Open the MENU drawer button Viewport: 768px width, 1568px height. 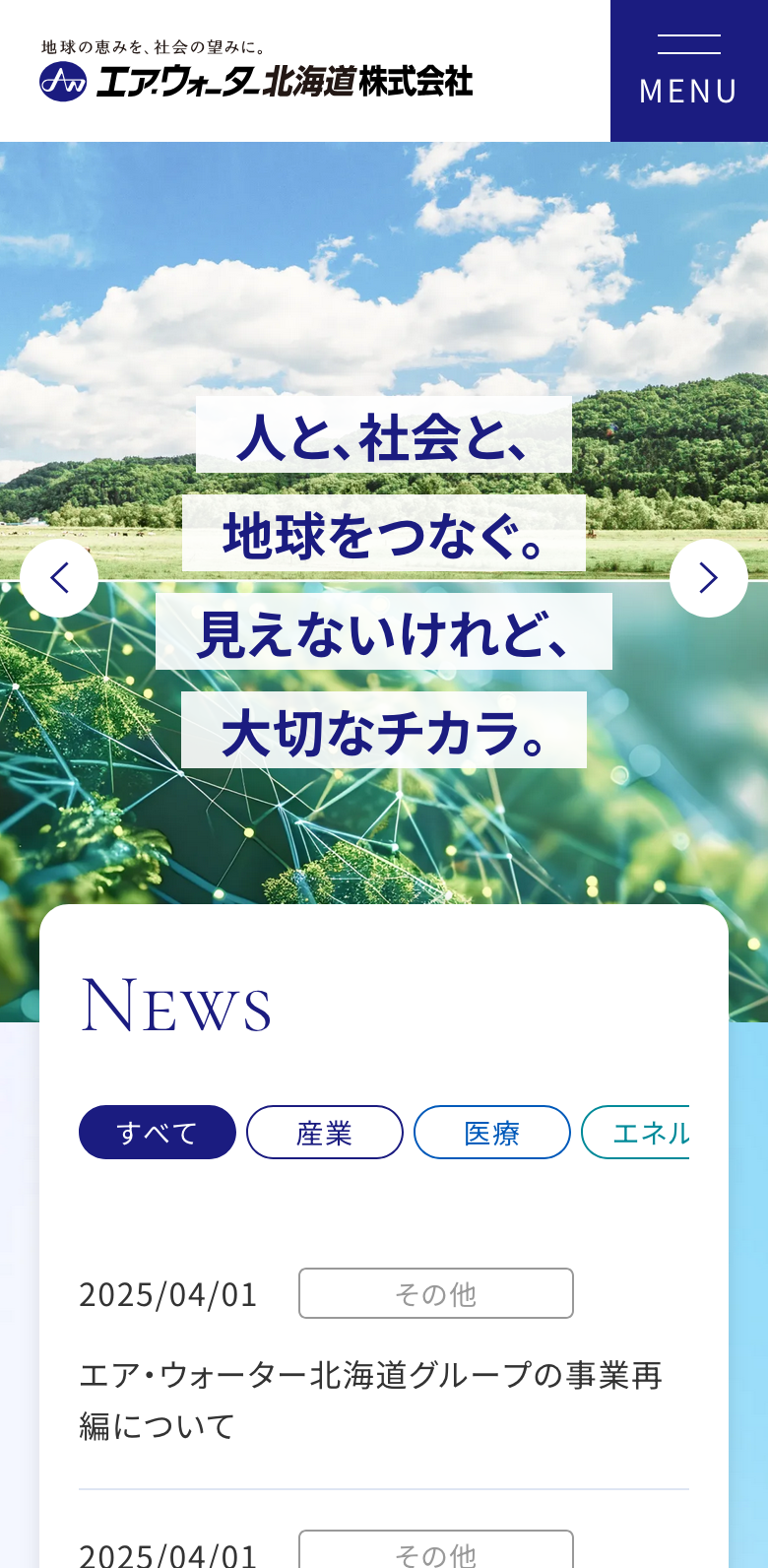coord(688,71)
